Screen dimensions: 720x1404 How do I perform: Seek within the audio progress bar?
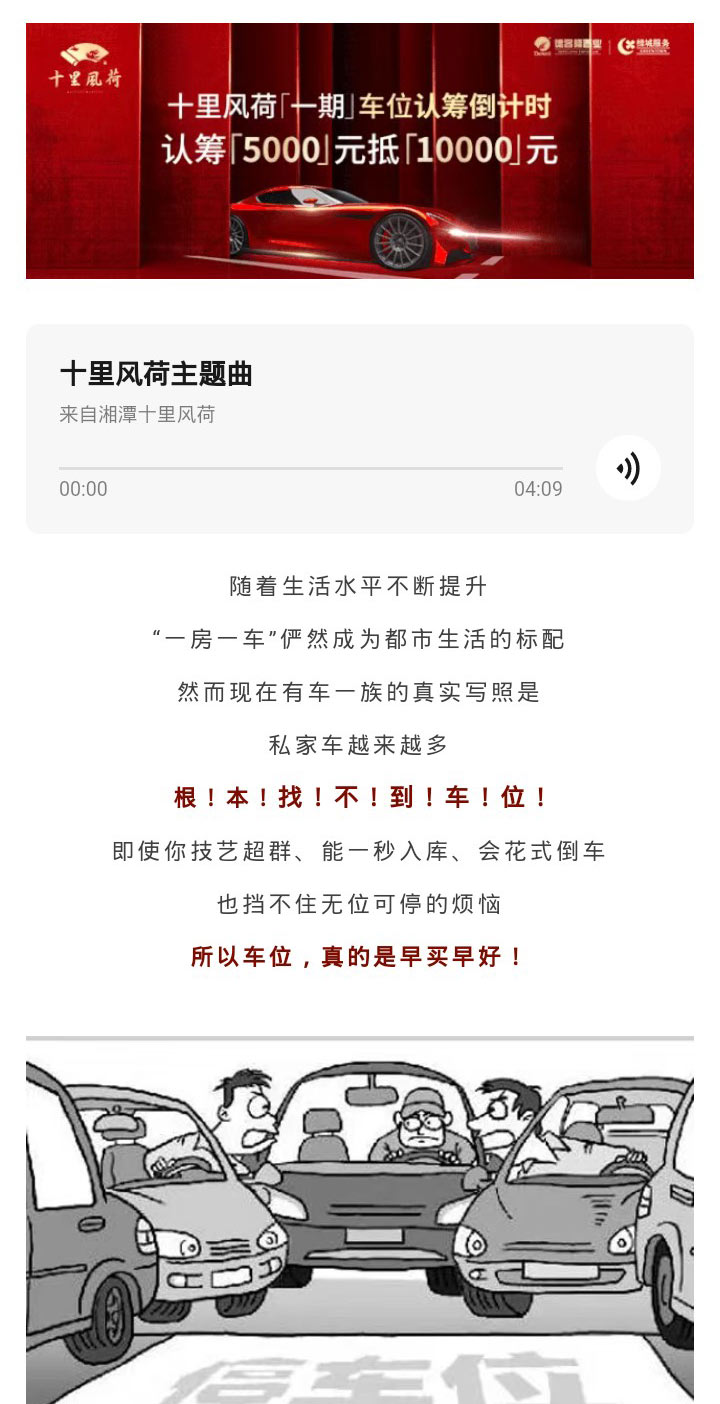[x=310, y=468]
